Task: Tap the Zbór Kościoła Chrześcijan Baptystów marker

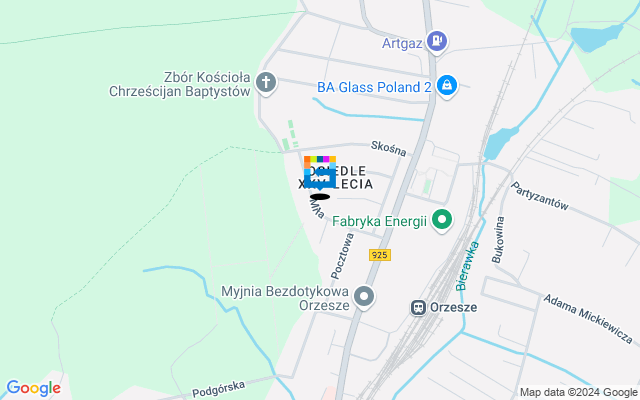Action: pyautogui.click(x=266, y=82)
